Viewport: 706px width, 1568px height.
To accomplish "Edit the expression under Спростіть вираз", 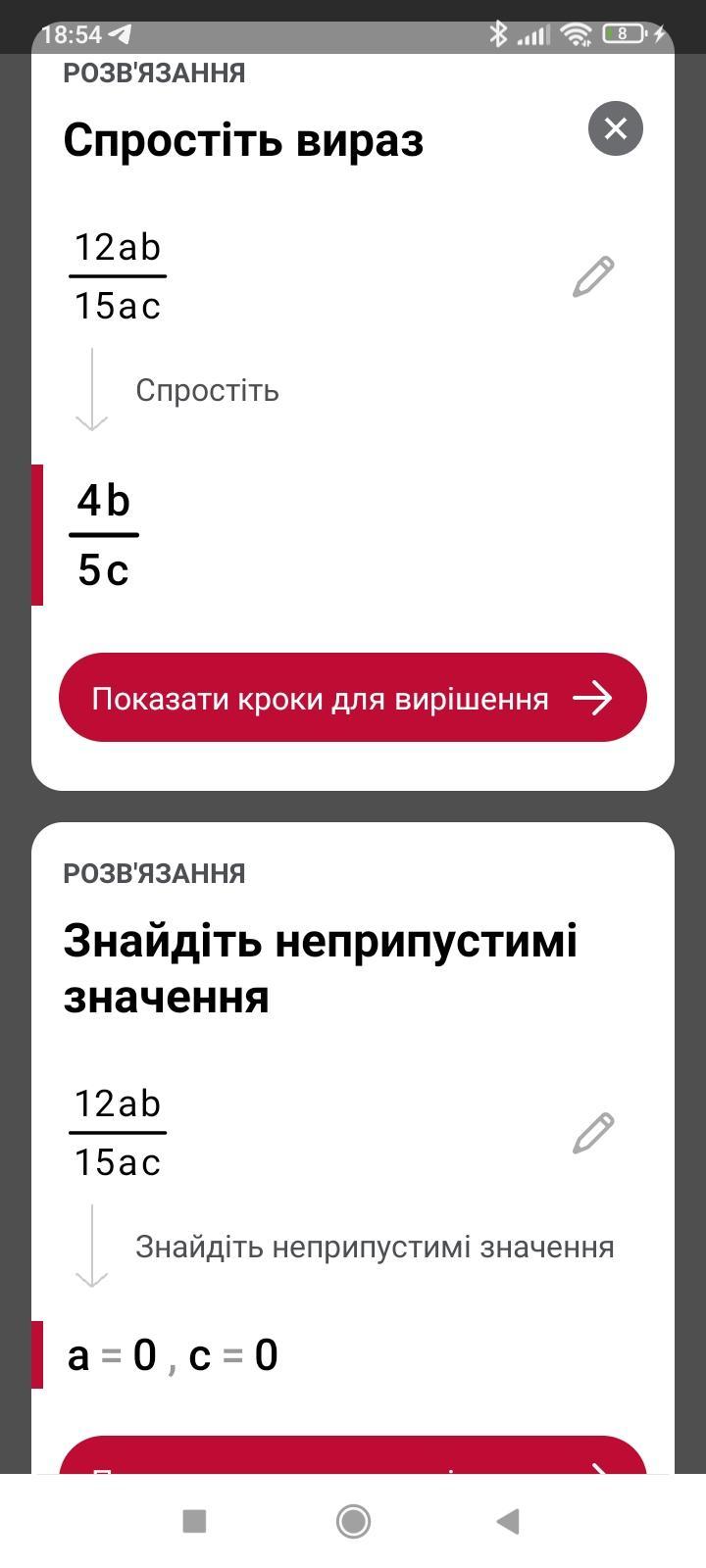I will [593, 276].
